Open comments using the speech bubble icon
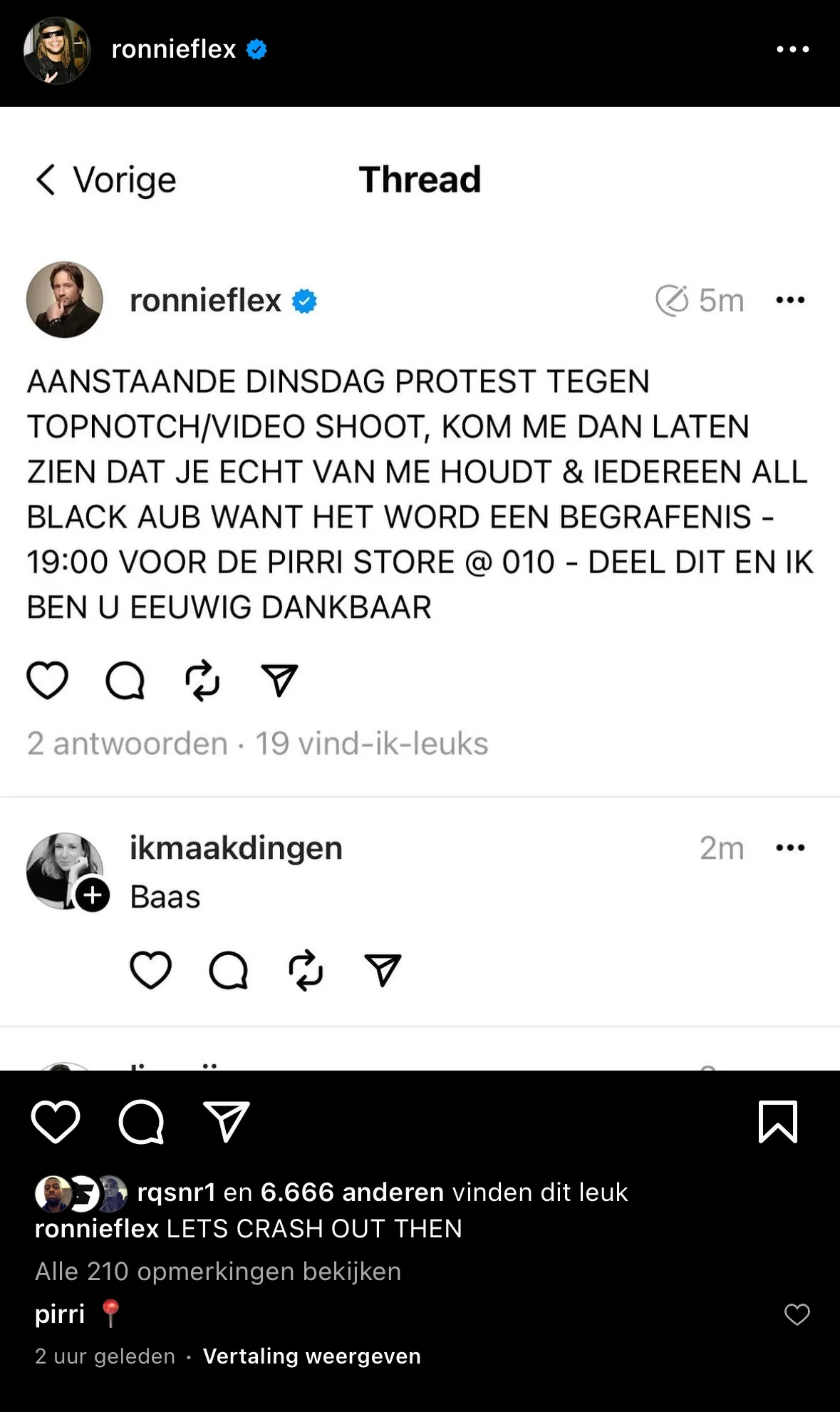 [141, 1122]
